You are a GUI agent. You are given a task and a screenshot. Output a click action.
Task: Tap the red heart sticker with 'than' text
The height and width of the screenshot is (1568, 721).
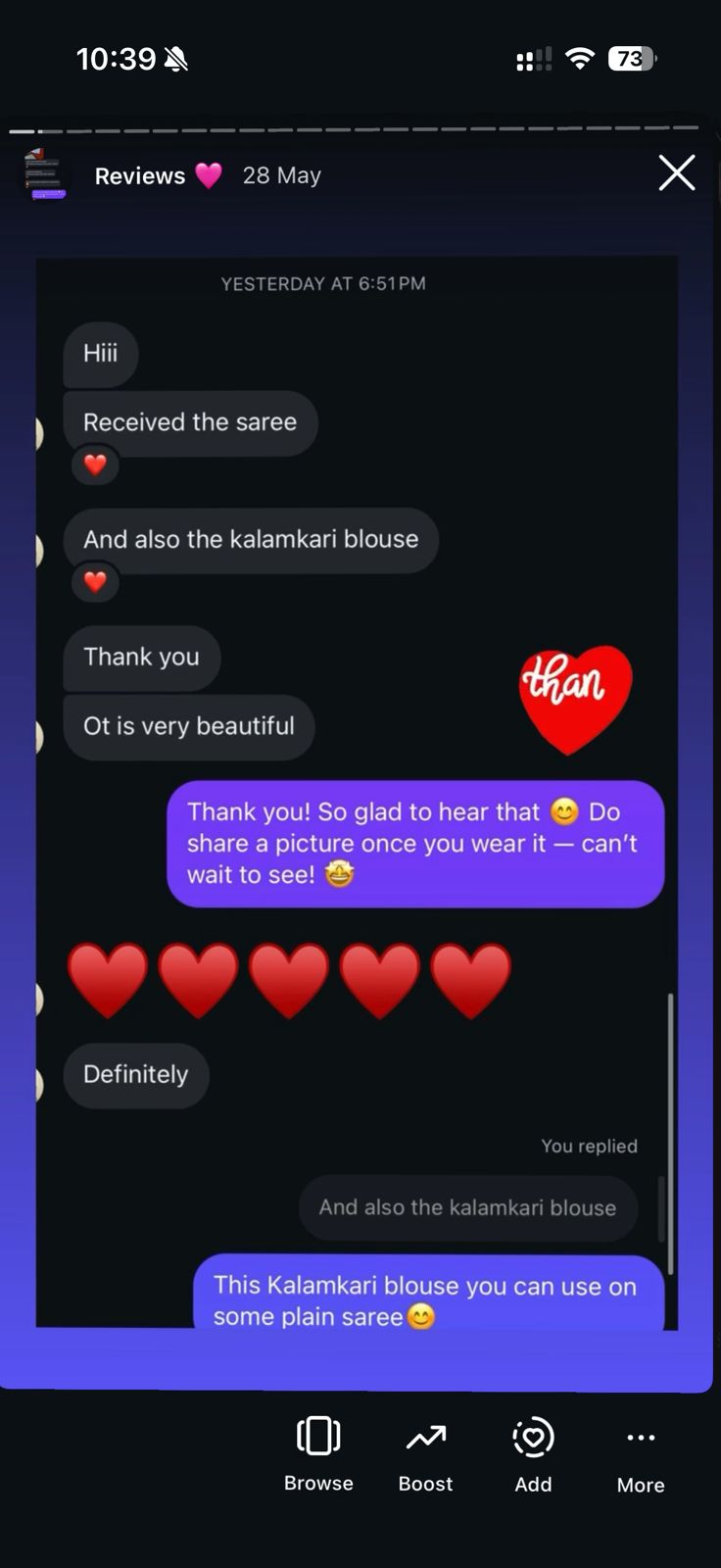tap(574, 698)
